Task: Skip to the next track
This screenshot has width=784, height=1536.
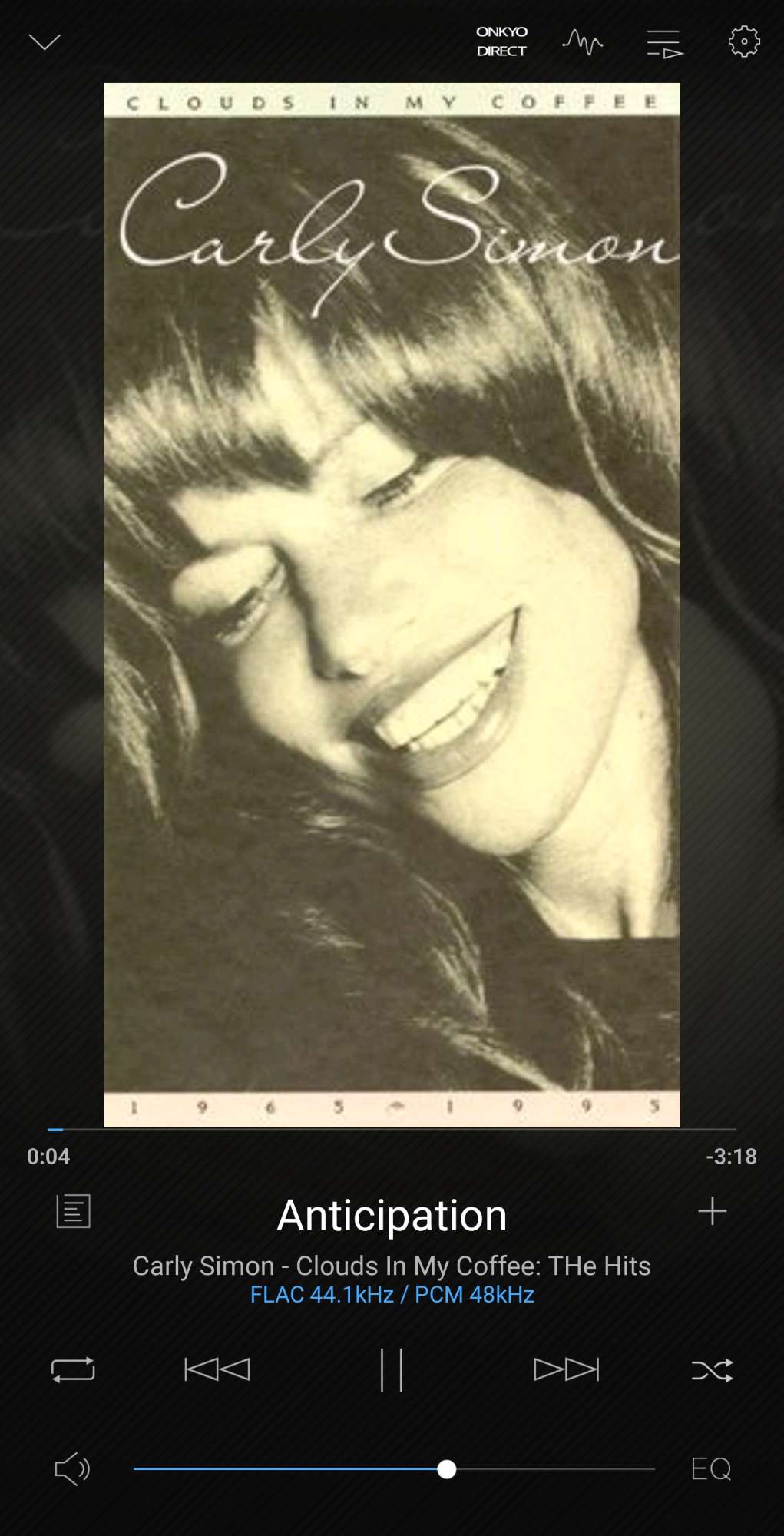Action: coord(566,1369)
